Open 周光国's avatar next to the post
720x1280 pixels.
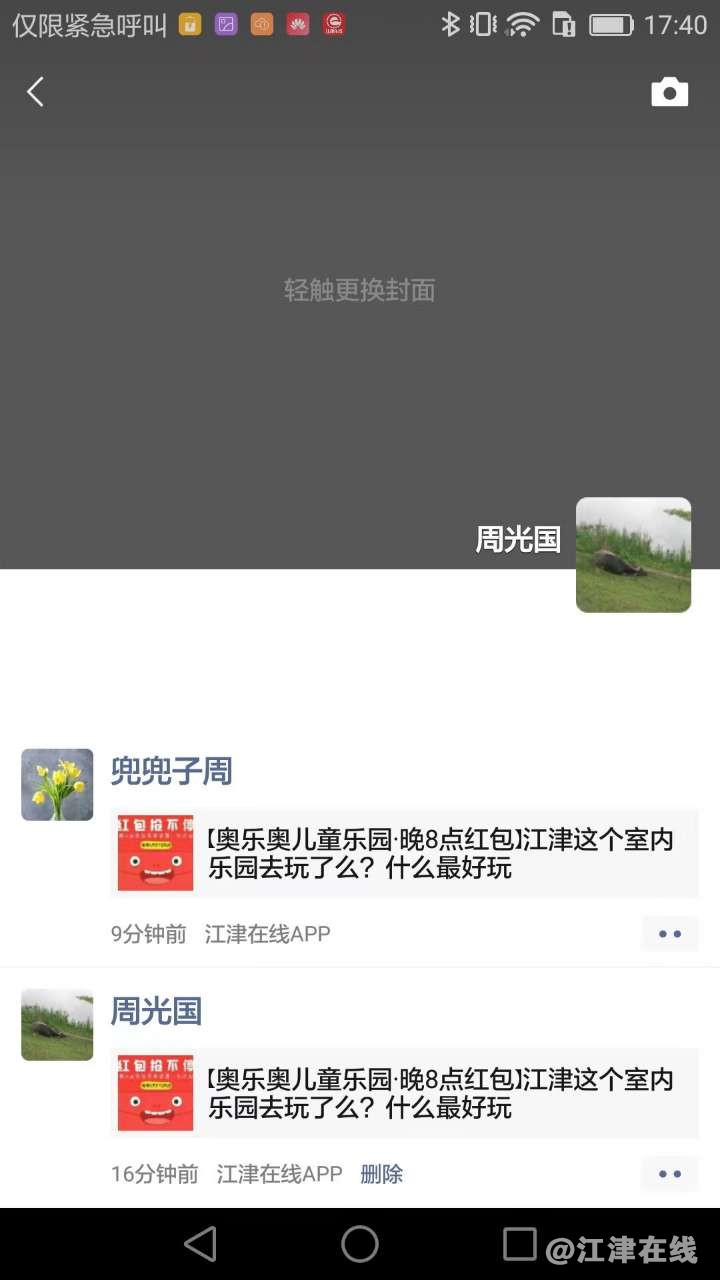(57, 1025)
